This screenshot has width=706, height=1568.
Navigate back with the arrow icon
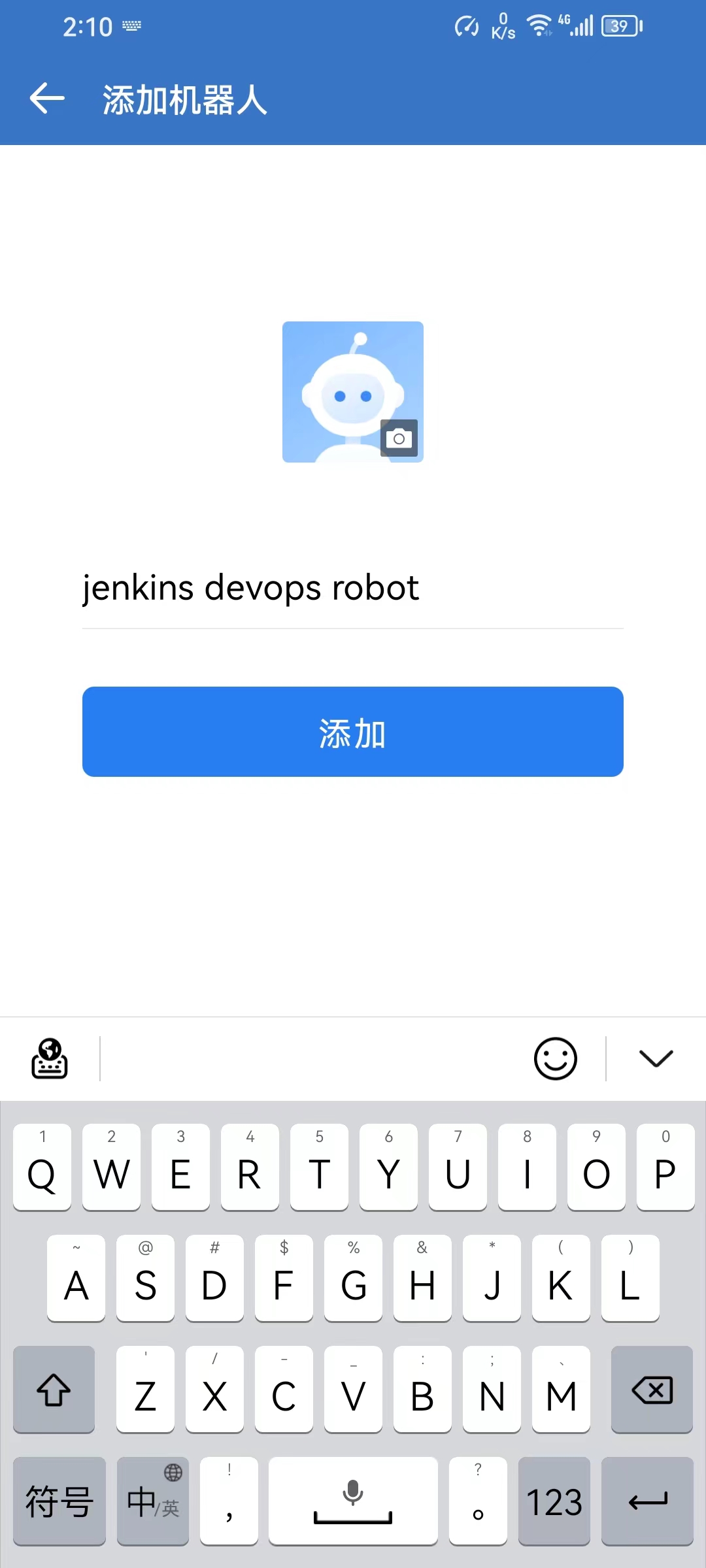[46, 98]
